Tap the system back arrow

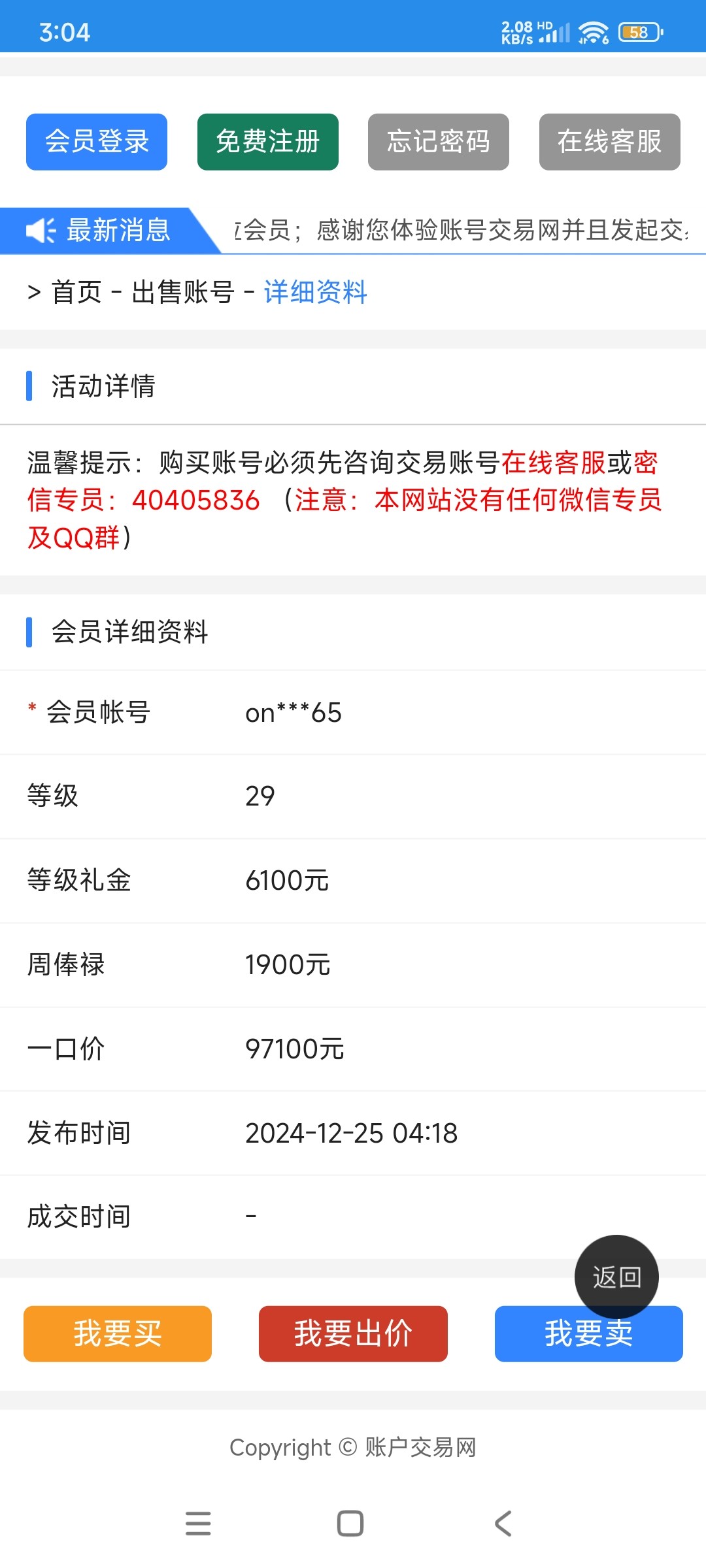(x=503, y=1523)
